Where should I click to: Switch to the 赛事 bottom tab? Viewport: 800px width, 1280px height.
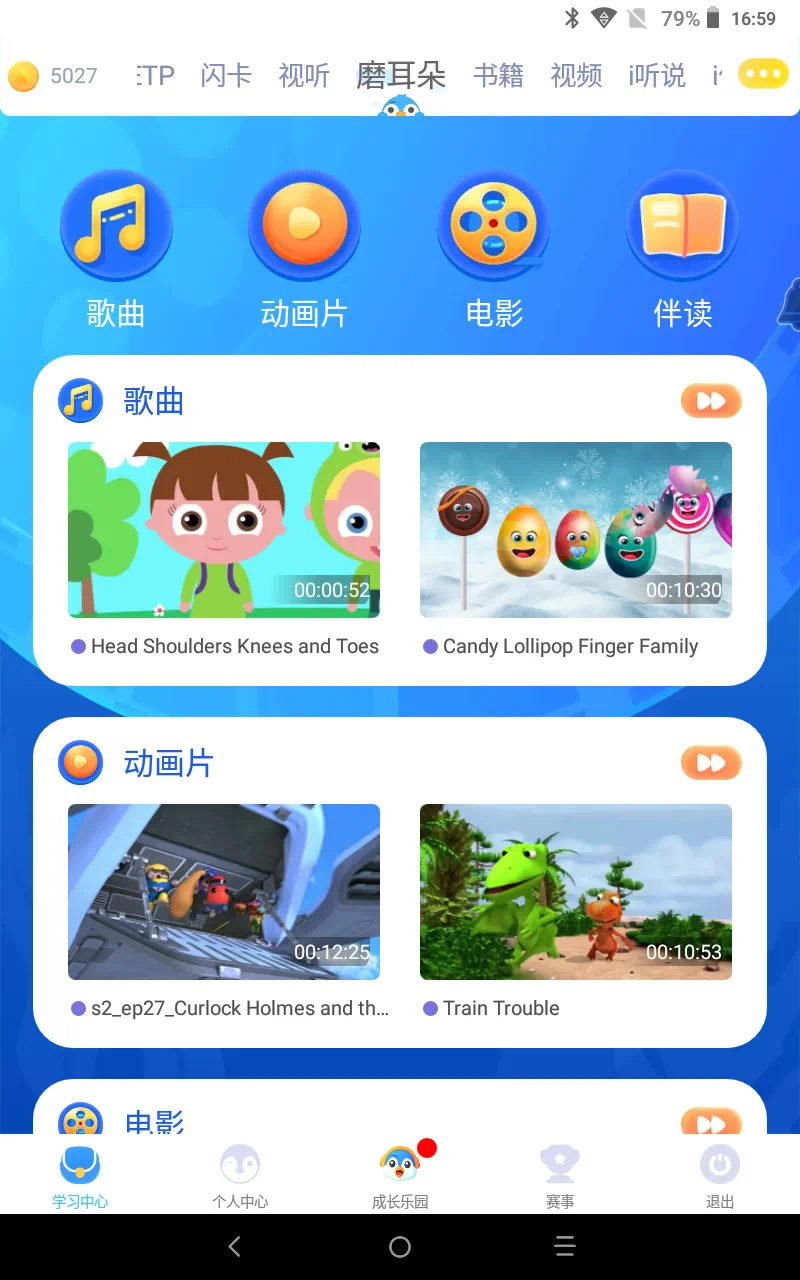pyautogui.click(x=560, y=1176)
